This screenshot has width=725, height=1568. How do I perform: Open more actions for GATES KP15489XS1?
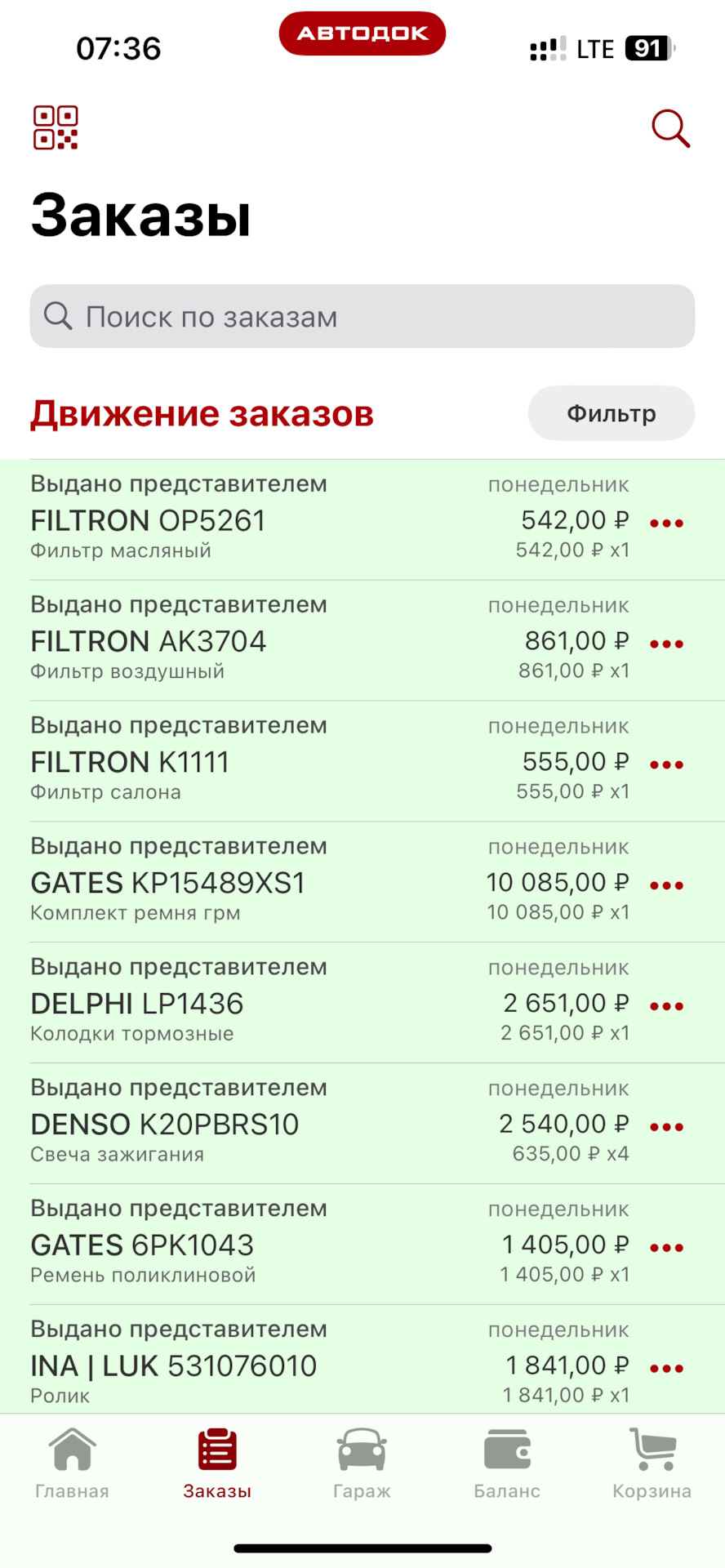(x=666, y=886)
